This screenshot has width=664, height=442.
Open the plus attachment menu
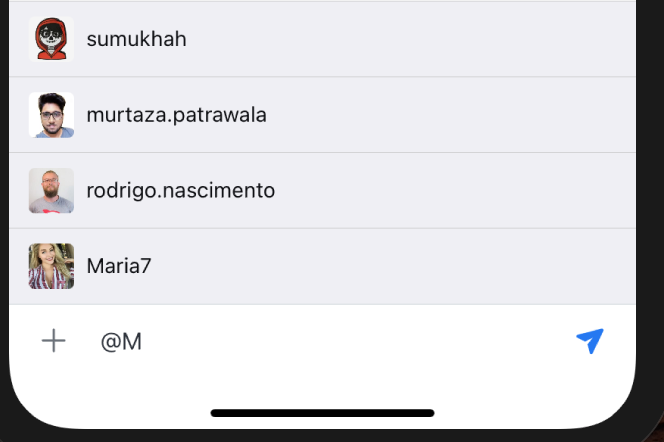click(53, 341)
